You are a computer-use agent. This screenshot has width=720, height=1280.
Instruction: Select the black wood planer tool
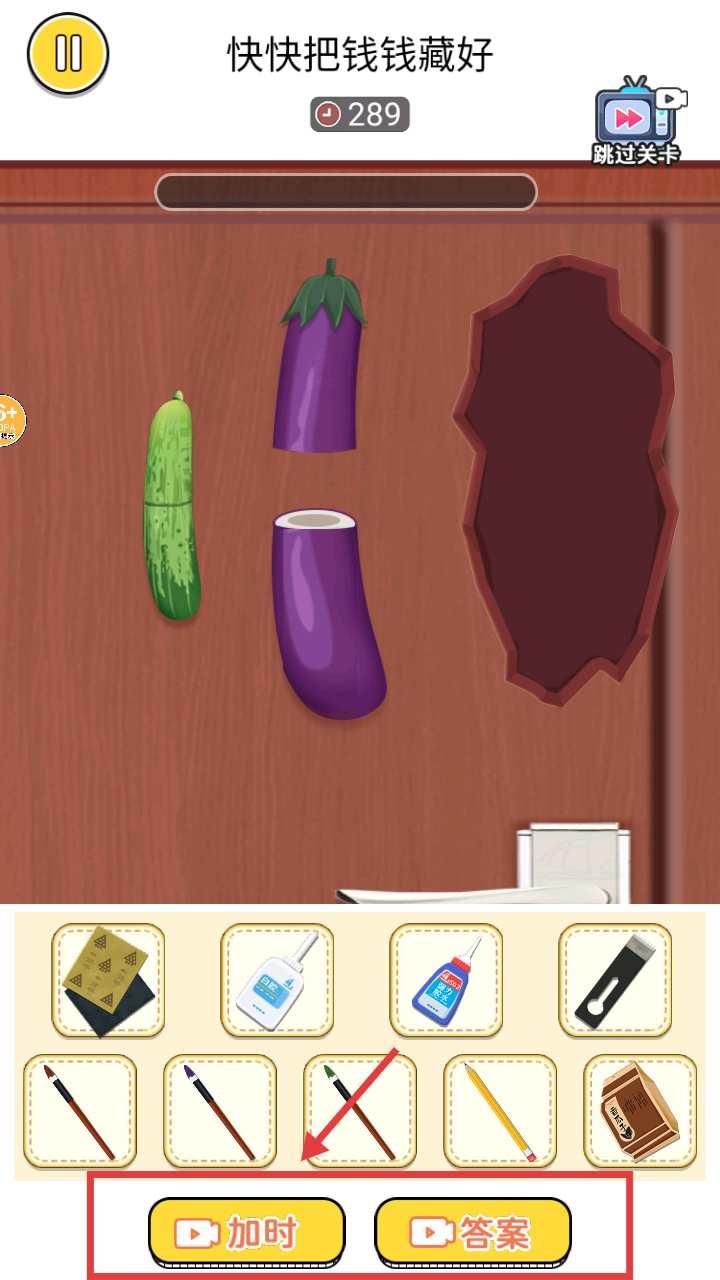coord(615,980)
